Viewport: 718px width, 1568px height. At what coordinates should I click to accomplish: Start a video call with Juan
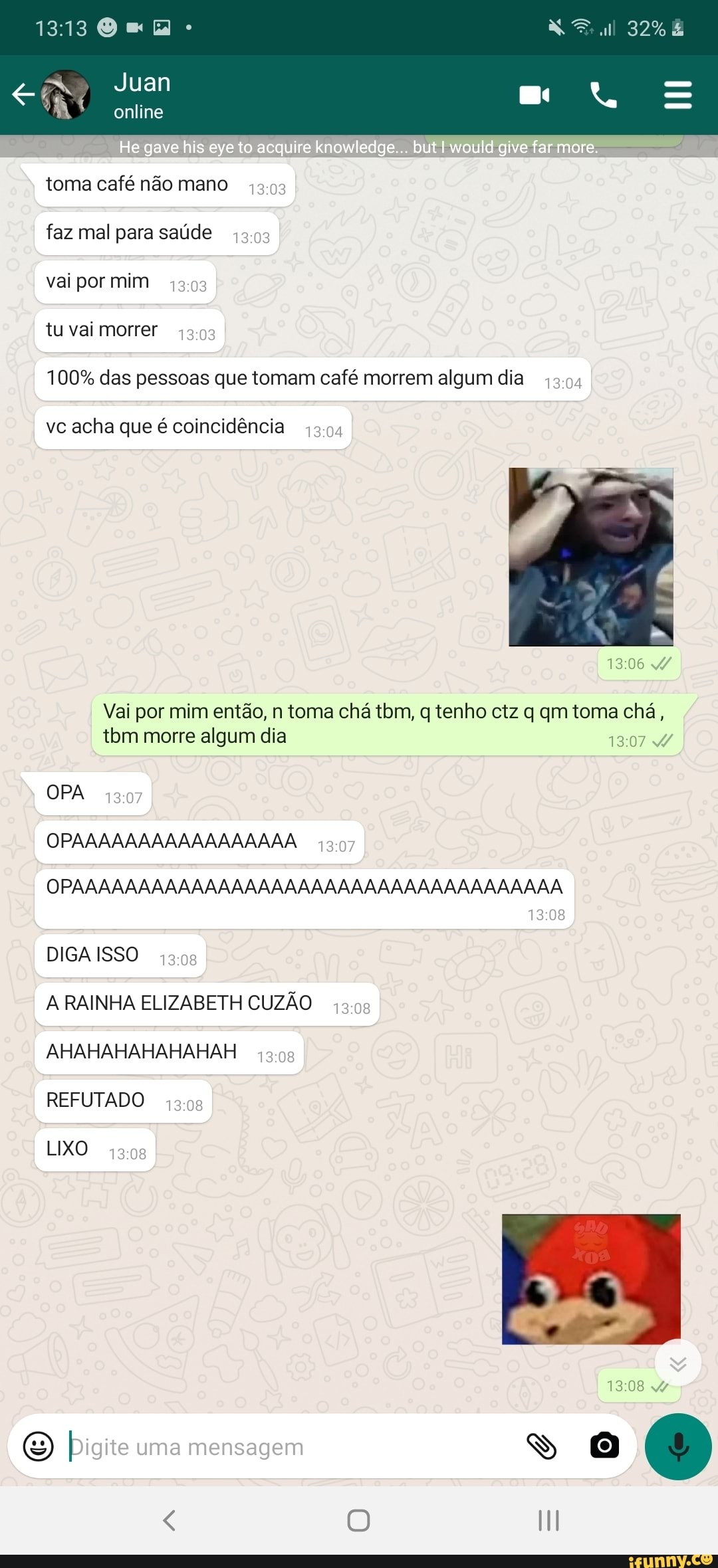(535, 96)
